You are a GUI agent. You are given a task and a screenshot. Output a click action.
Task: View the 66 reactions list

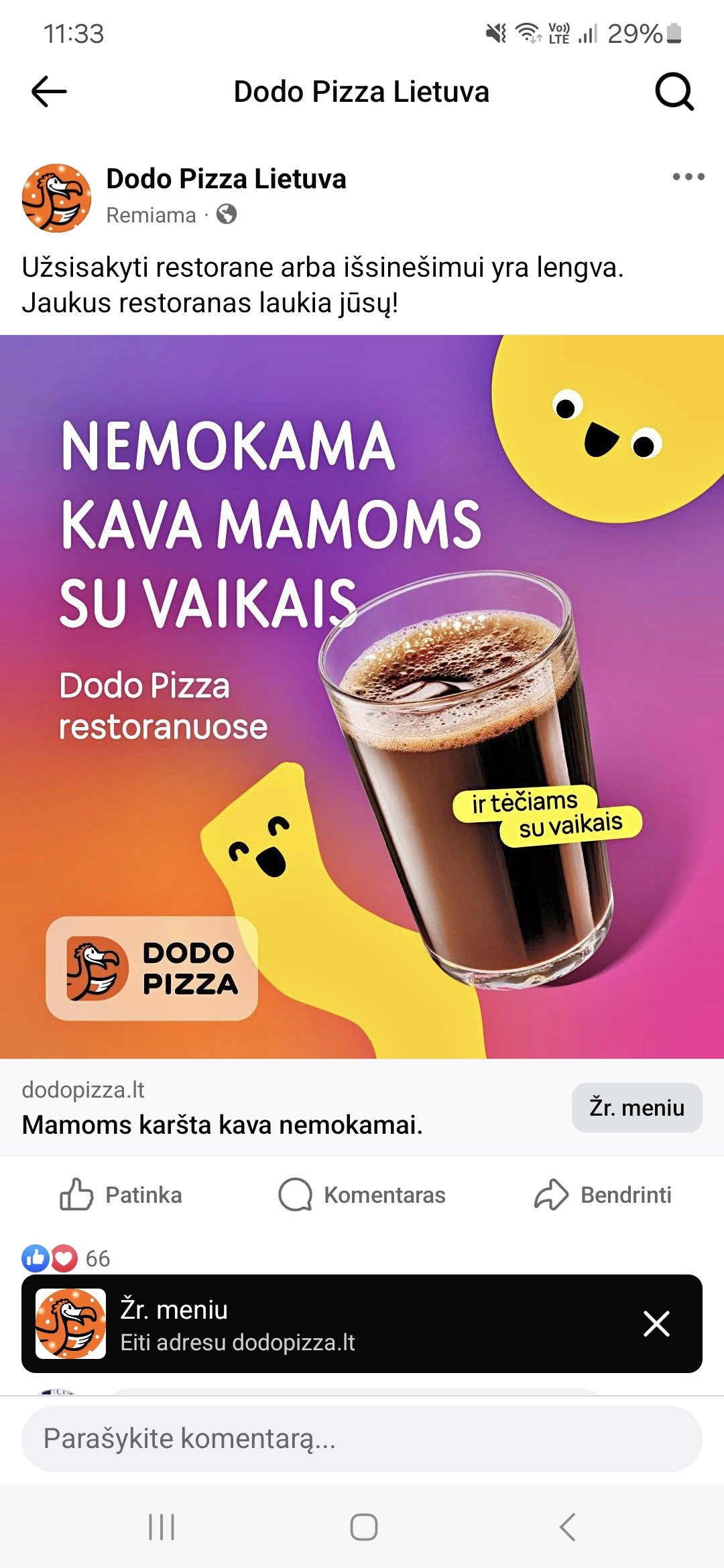66,1258
